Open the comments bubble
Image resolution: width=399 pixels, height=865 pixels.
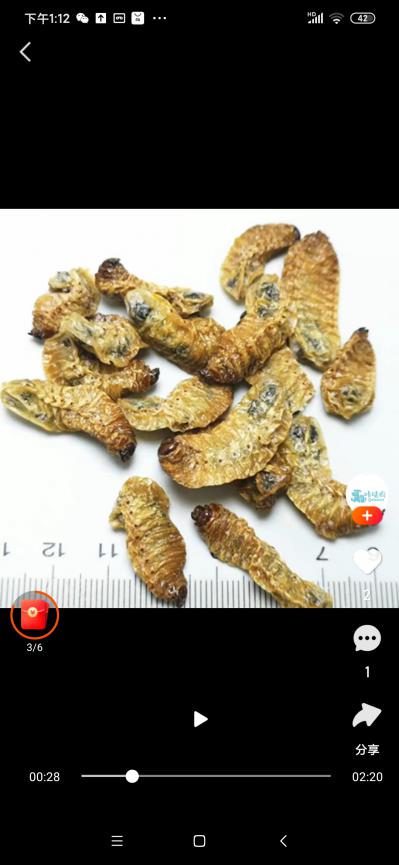pos(367,638)
